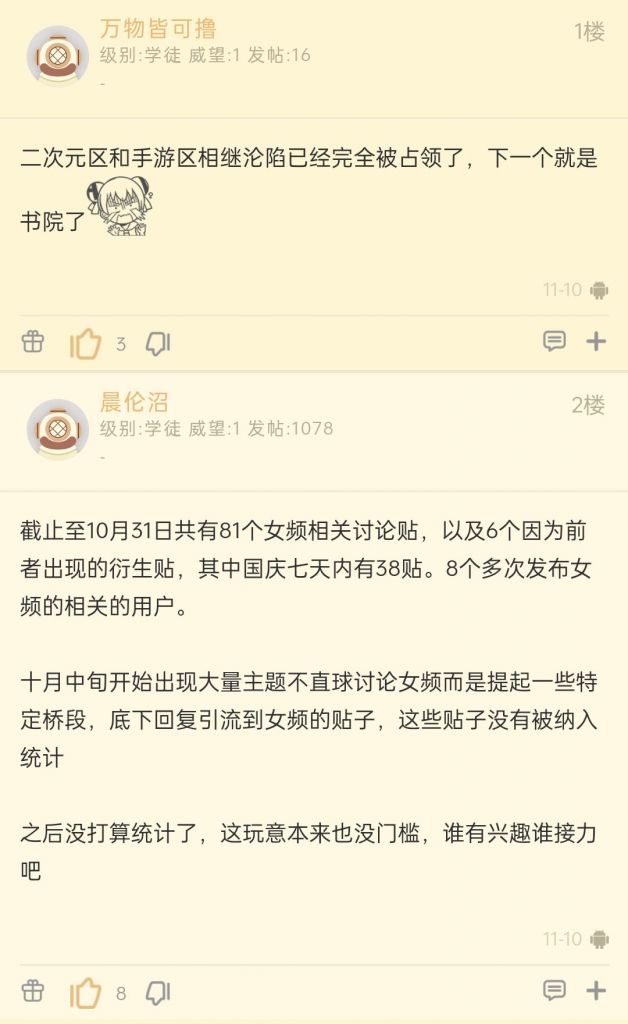
Task: Dislike the 2楼 post
Action: coord(158,993)
